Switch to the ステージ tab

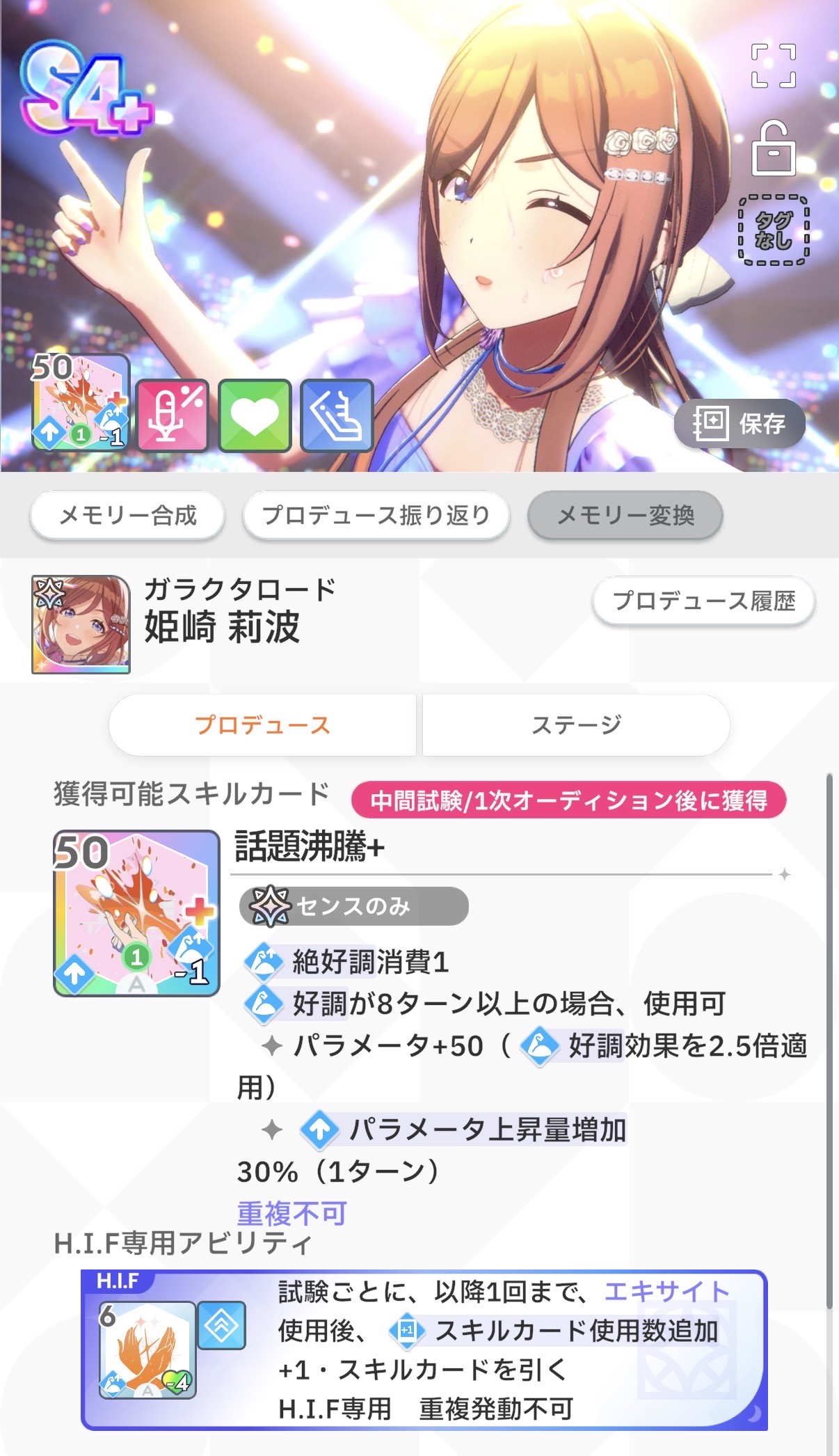576,725
